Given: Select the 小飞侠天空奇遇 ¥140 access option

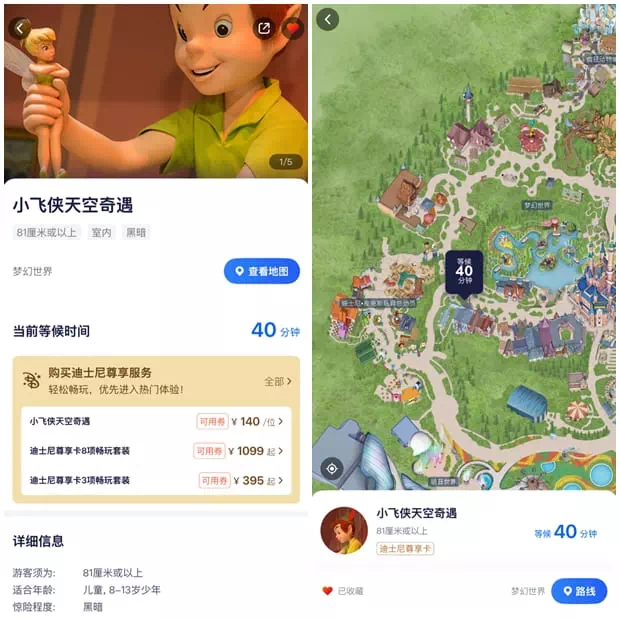Looking at the screenshot, I should click(x=155, y=422).
